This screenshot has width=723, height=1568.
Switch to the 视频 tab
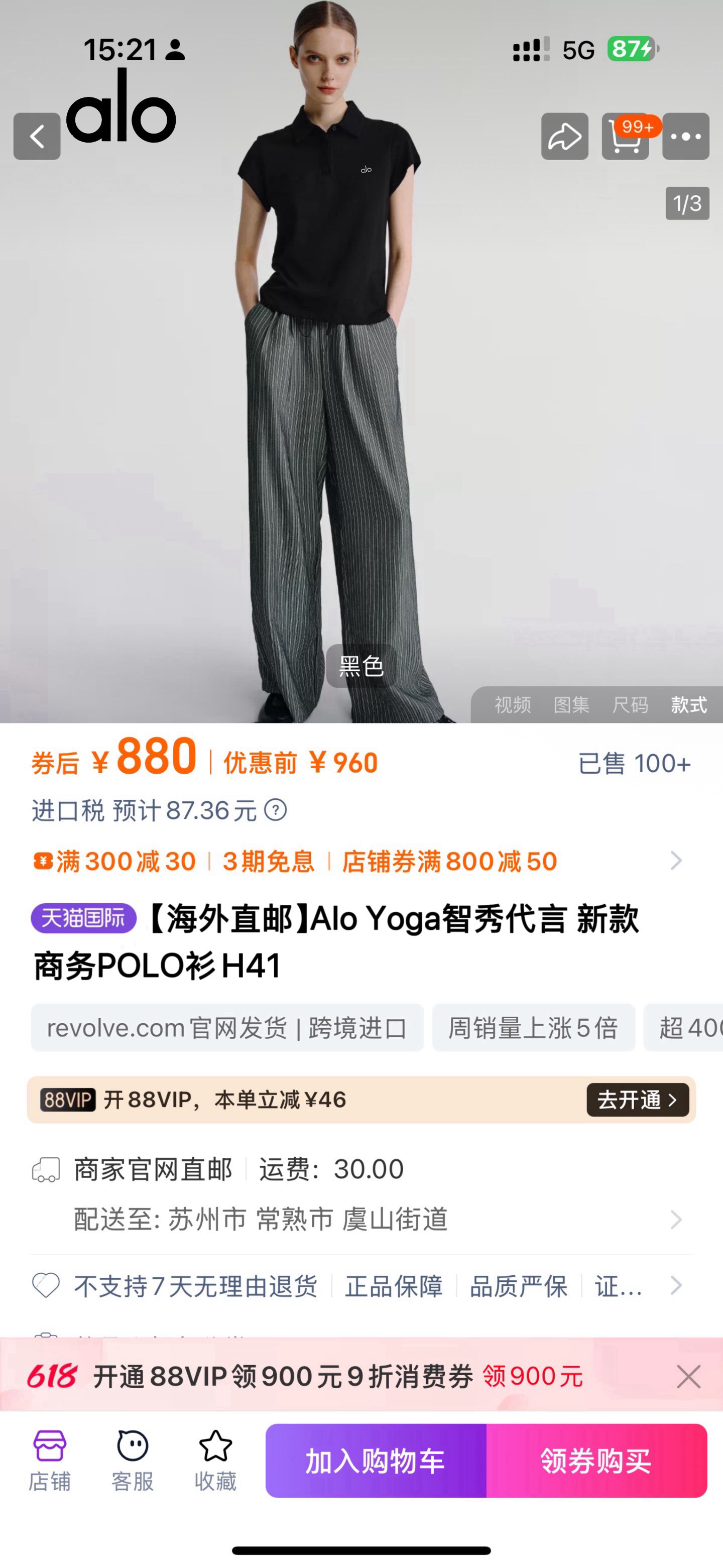[x=513, y=705]
